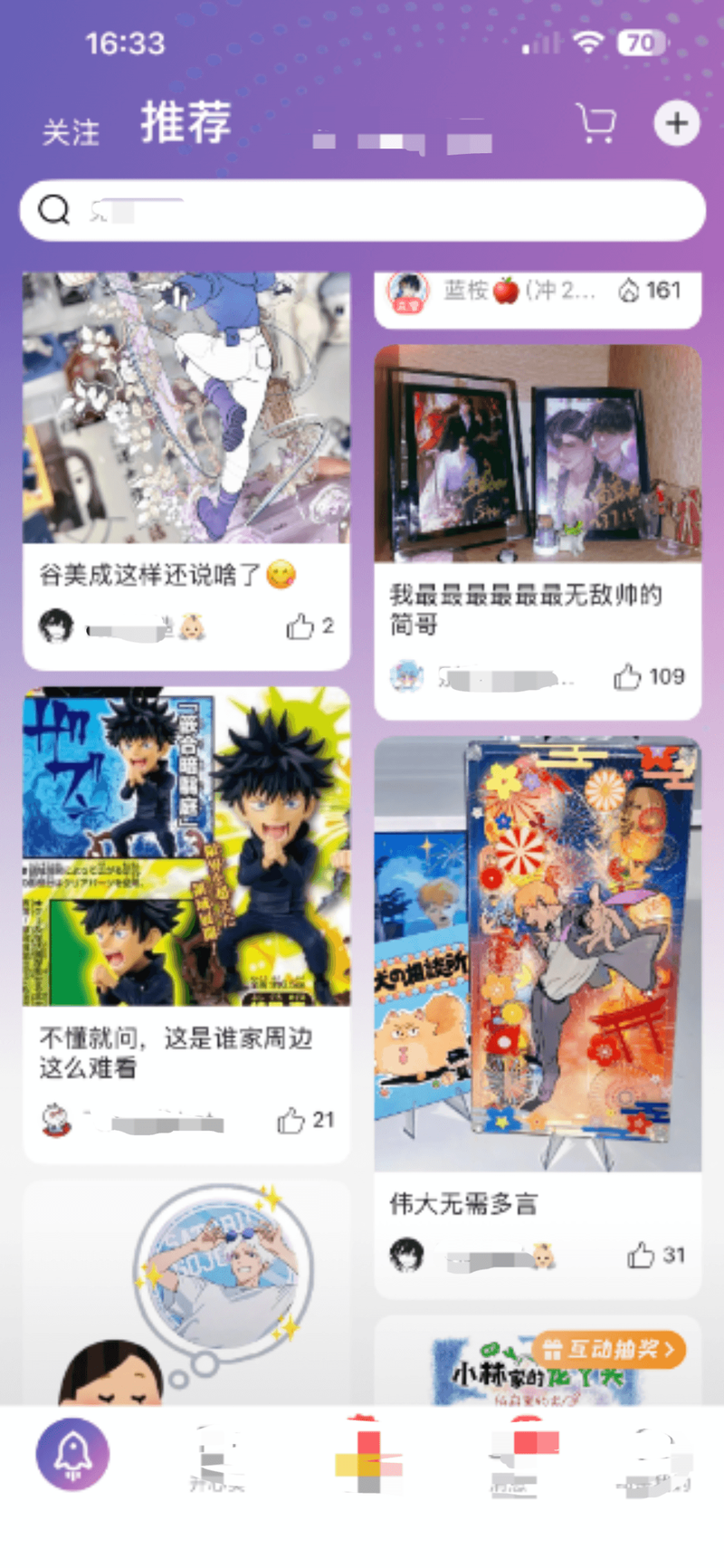
Task: Like the post 伟大无需多言
Action: pyautogui.click(x=641, y=1256)
